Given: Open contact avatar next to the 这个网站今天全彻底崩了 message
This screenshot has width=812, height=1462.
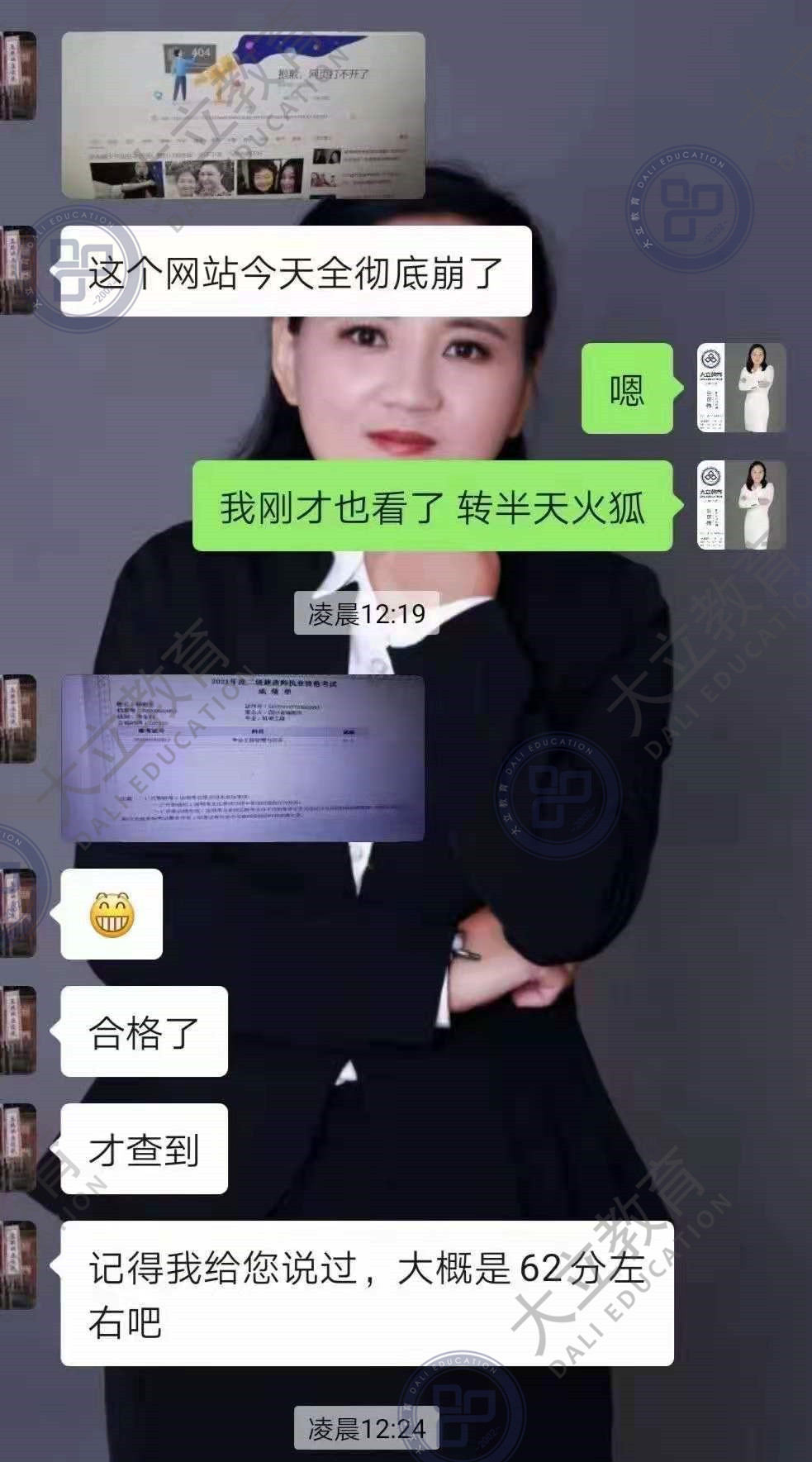Looking at the screenshot, I should [18, 270].
